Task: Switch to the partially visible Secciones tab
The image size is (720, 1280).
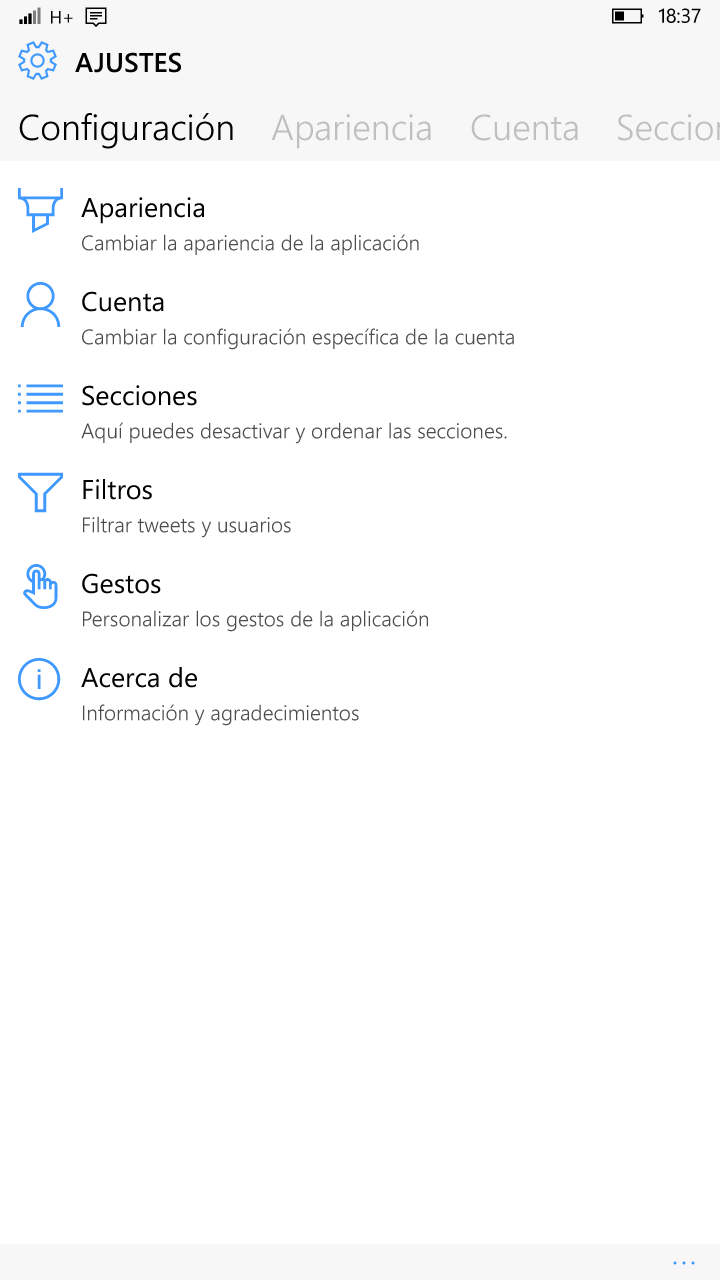Action: [x=668, y=129]
